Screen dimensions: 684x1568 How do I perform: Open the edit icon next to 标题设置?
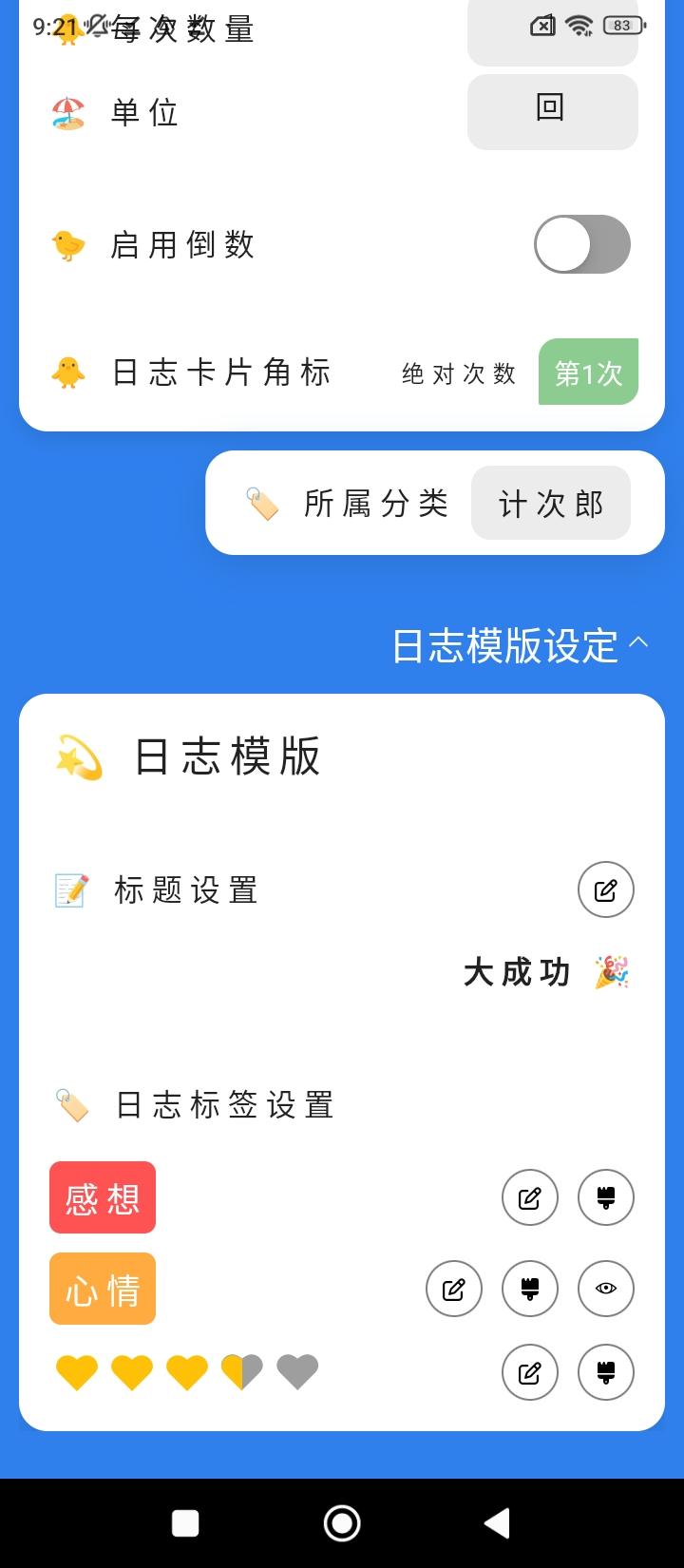[x=605, y=889]
